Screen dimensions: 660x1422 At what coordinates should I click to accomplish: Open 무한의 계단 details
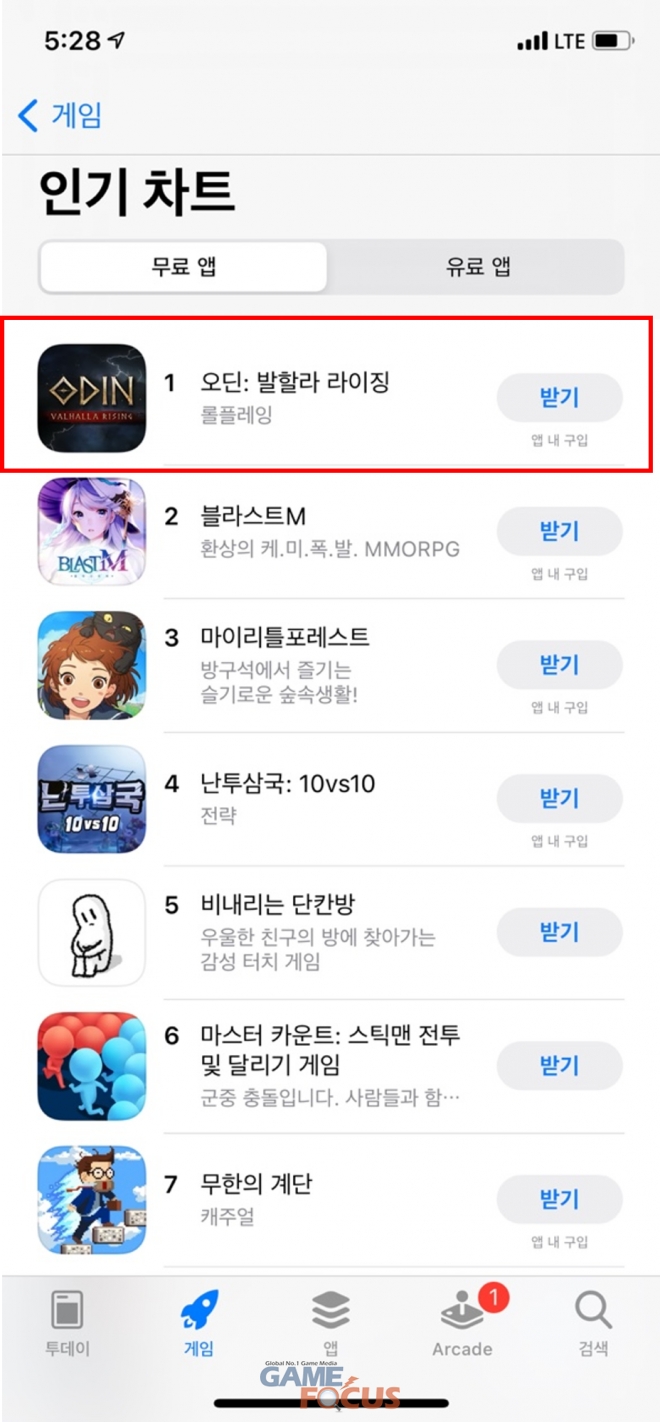point(257,1184)
